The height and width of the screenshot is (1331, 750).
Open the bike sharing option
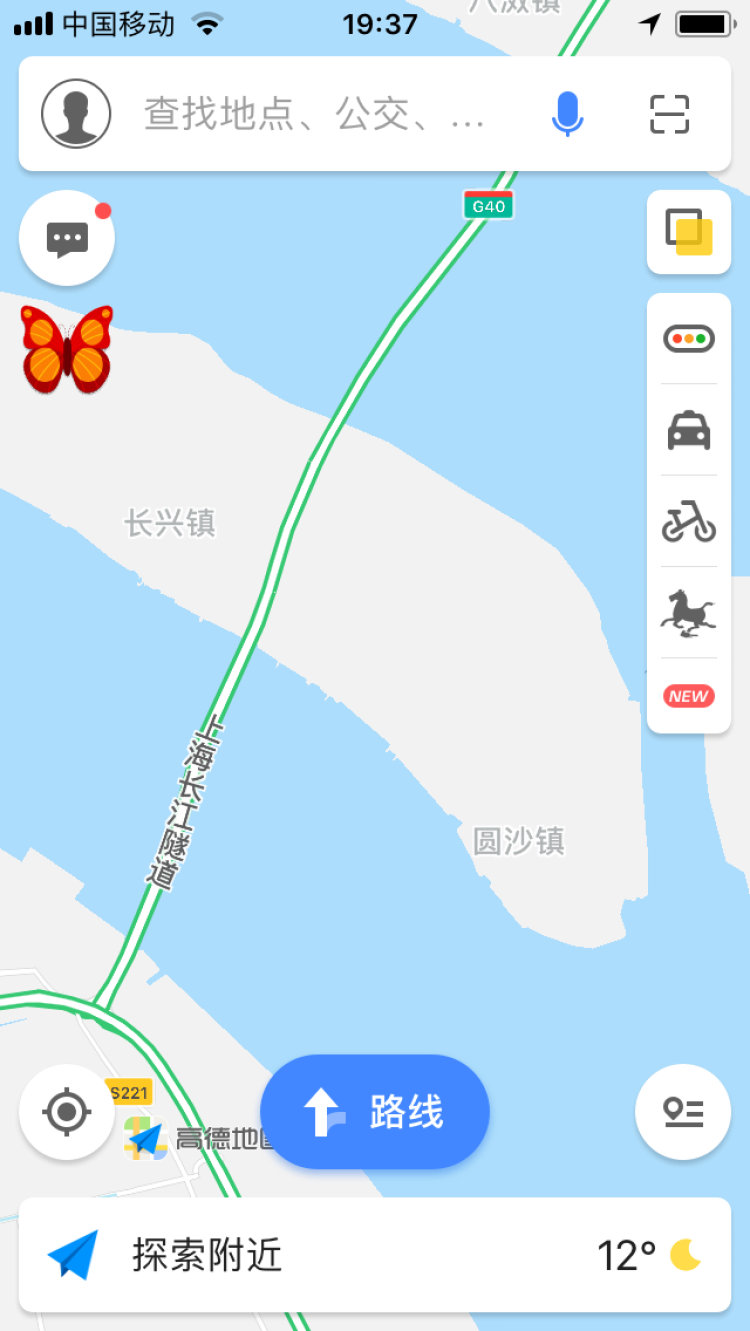tap(689, 522)
